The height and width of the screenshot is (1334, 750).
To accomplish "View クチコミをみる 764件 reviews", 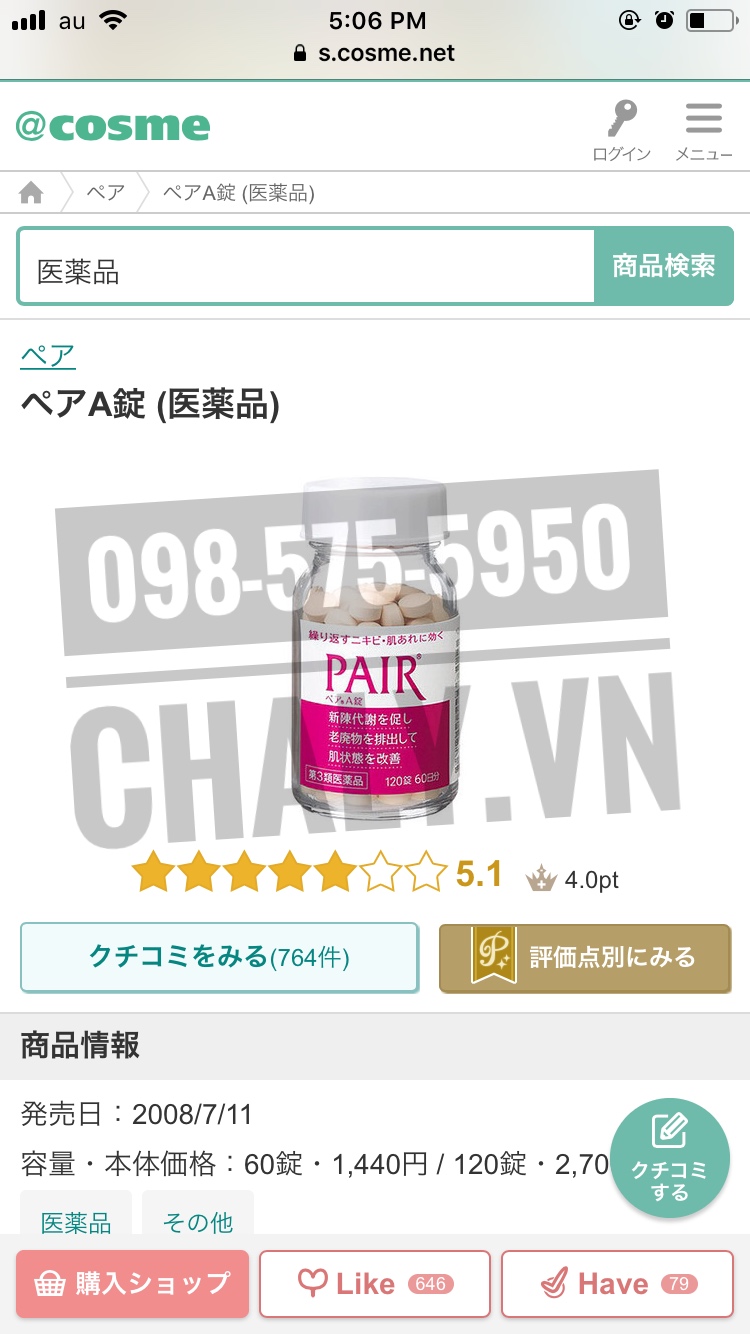I will click(219, 957).
